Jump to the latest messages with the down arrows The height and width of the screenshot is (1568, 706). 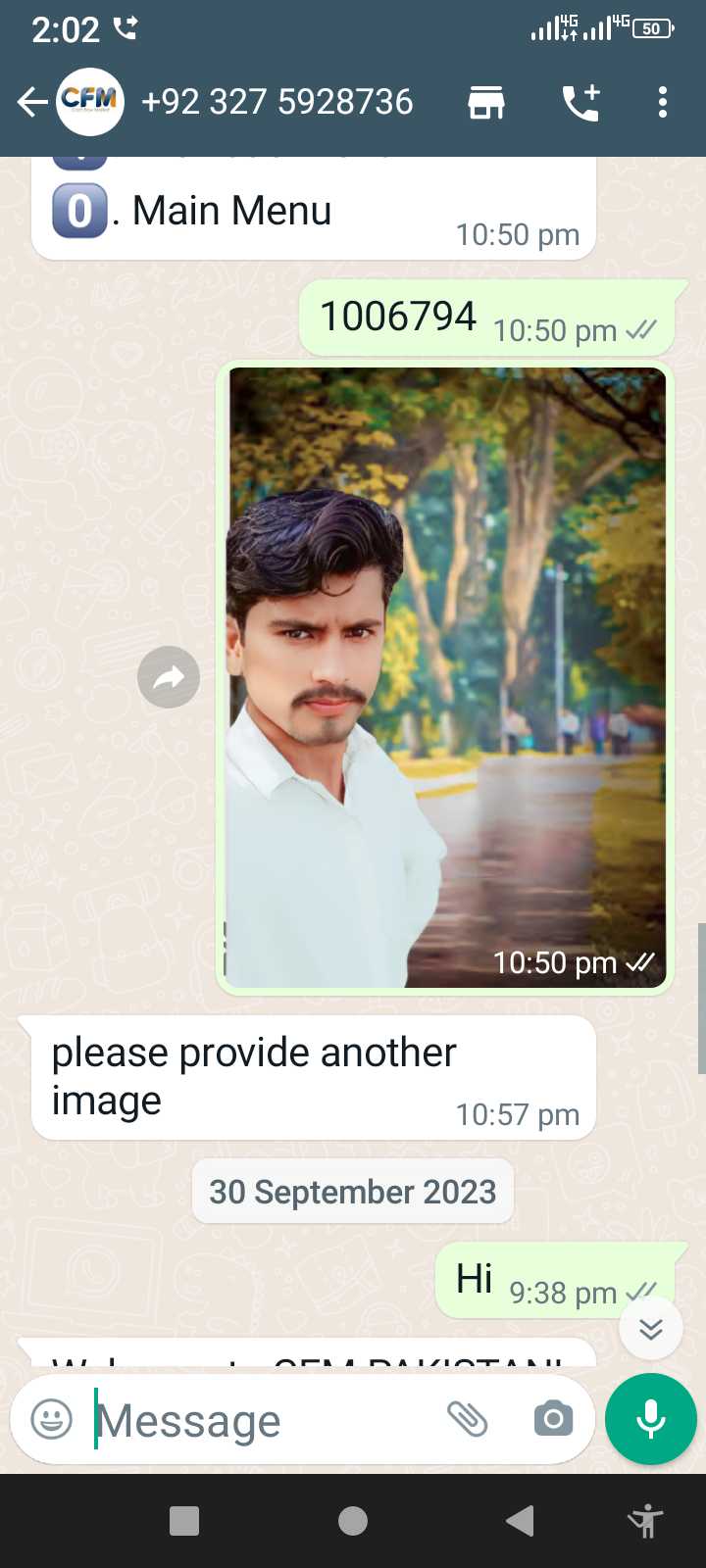pyautogui.click(x=651, y=1329)
